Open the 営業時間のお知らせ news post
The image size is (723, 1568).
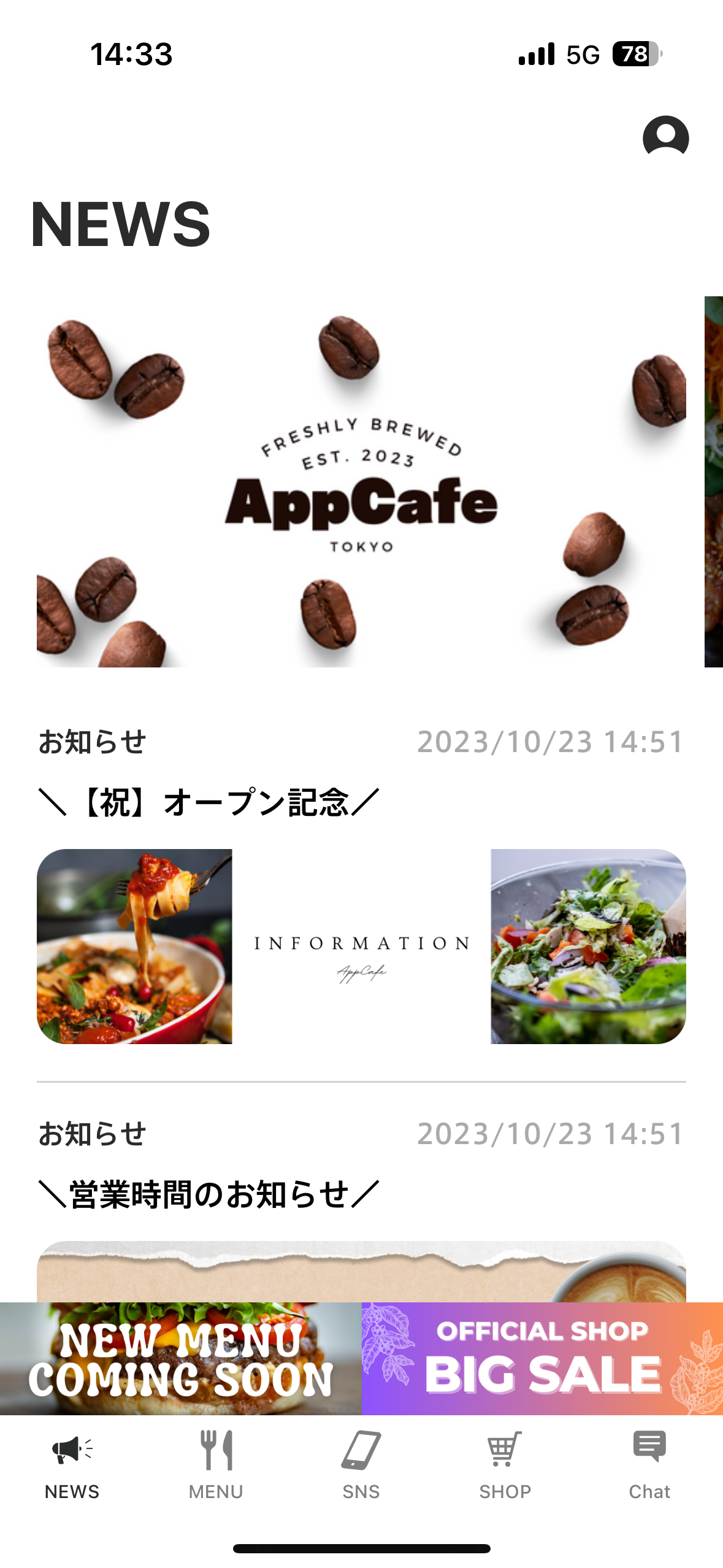coord(208,1194)
